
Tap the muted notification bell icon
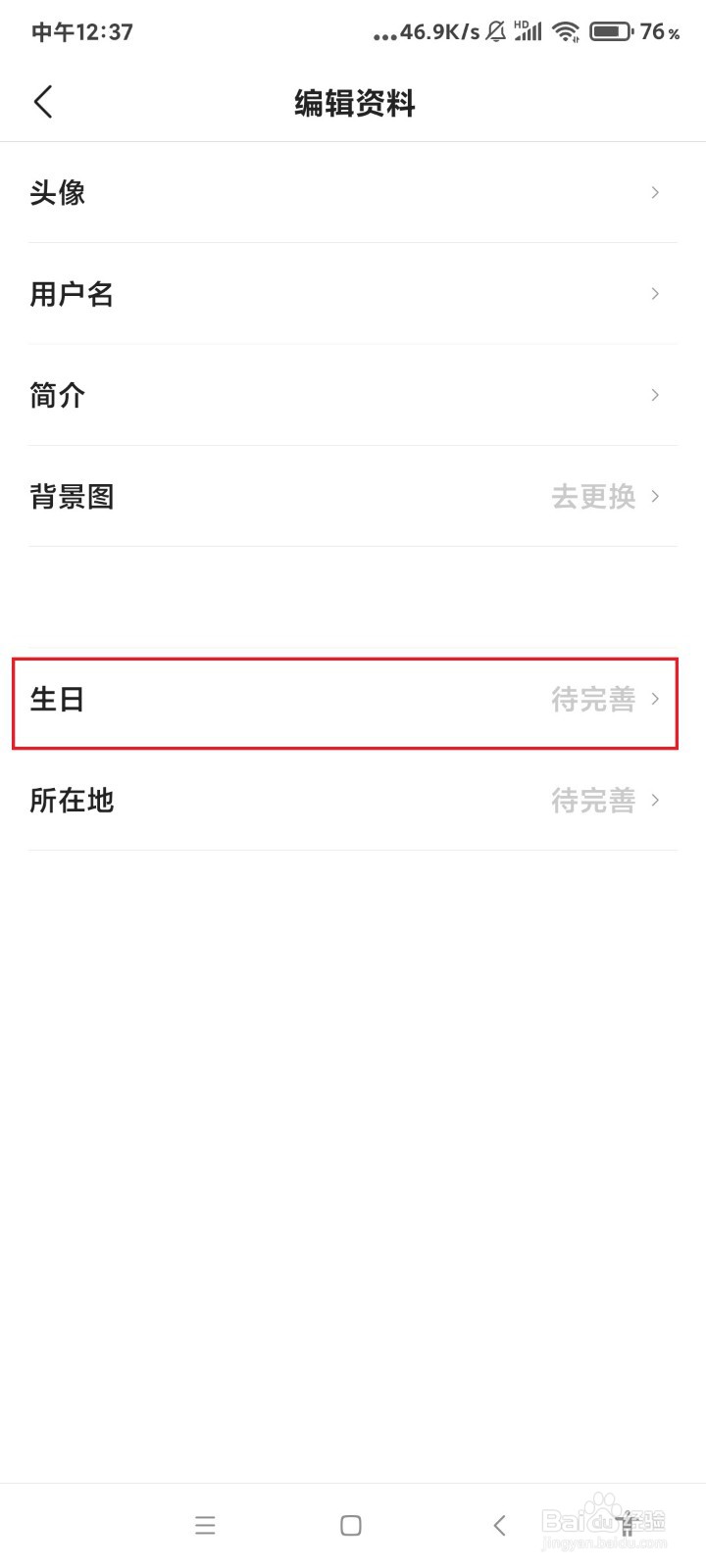[495, 30]
